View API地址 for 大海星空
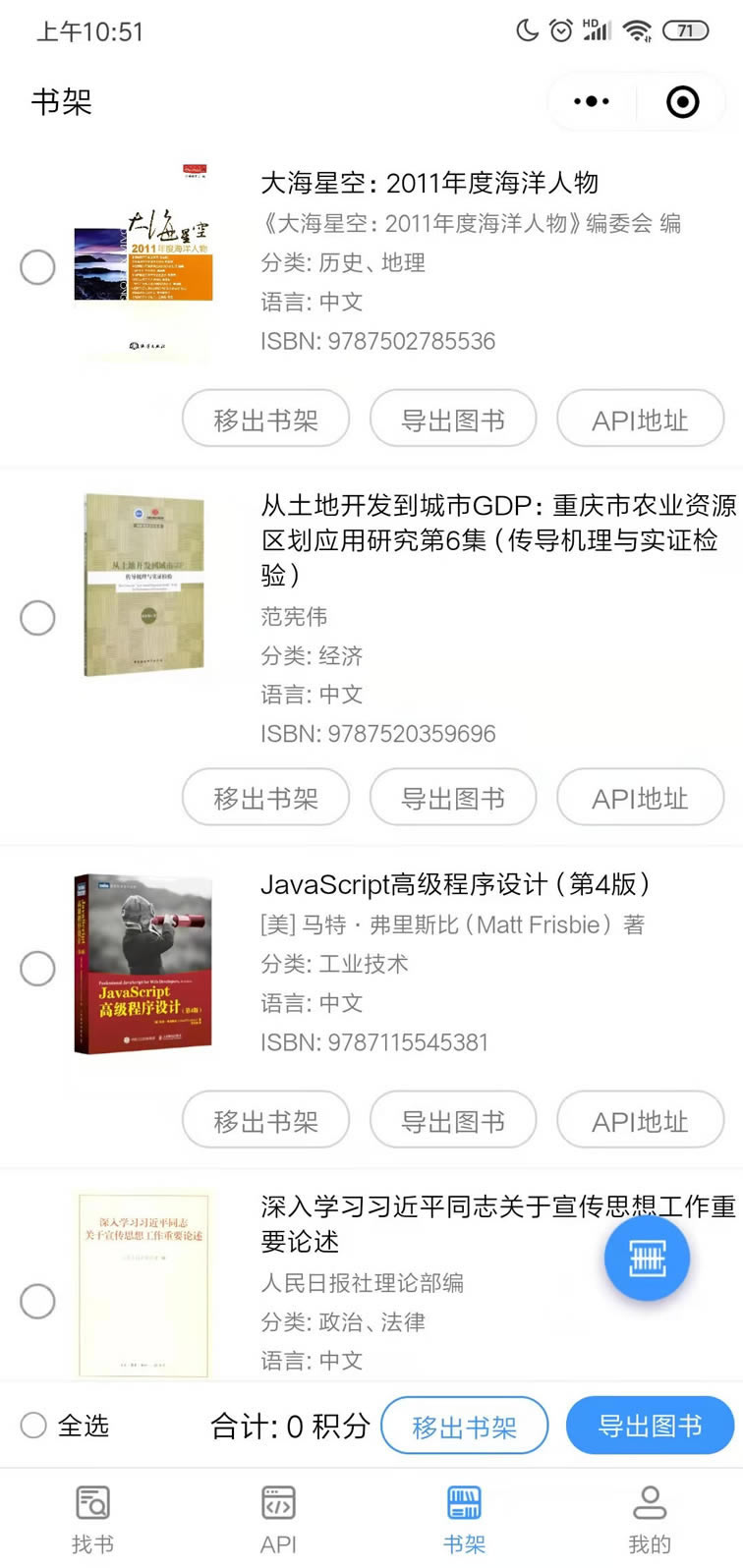Screen dimensions: 743x1568 tap(640, 420)
